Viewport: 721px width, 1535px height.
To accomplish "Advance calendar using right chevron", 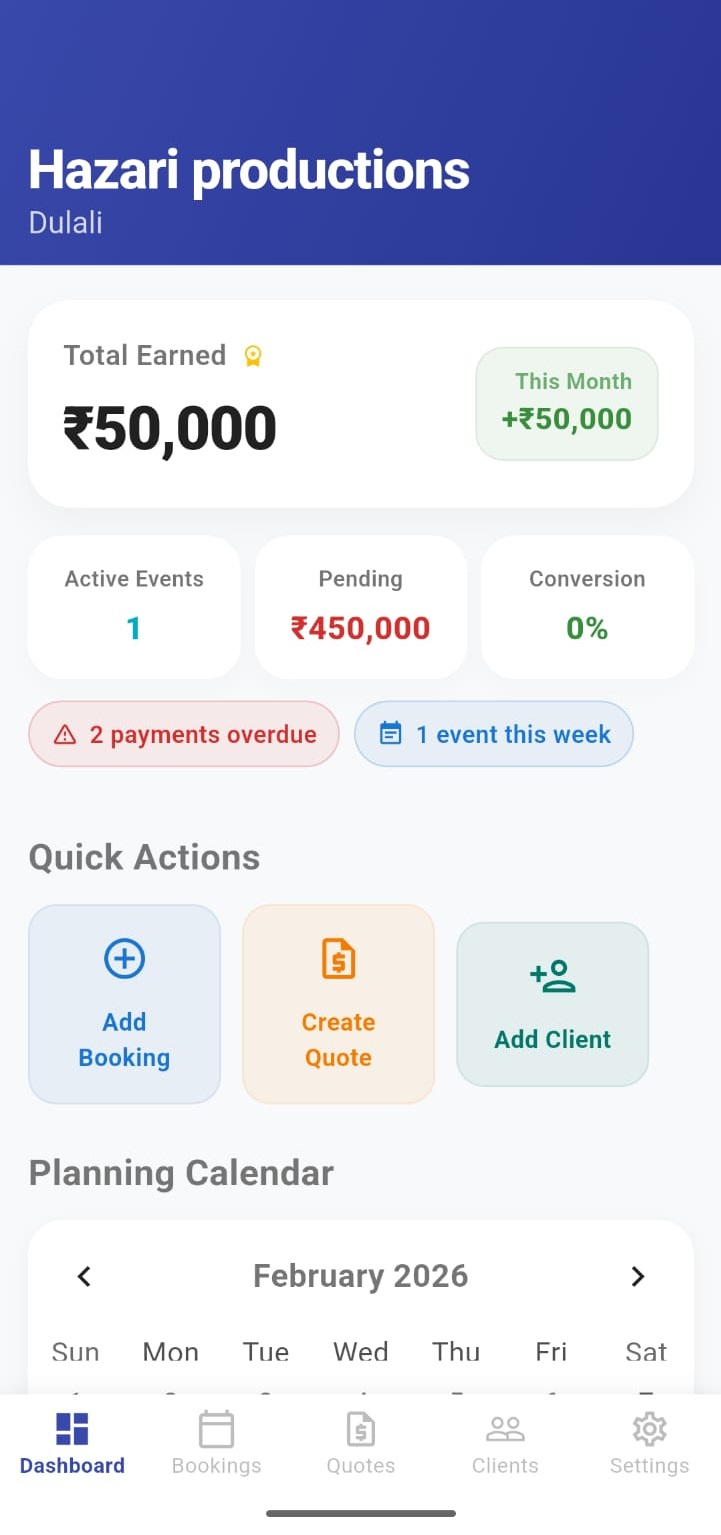I will click(x=637, y=1276).
